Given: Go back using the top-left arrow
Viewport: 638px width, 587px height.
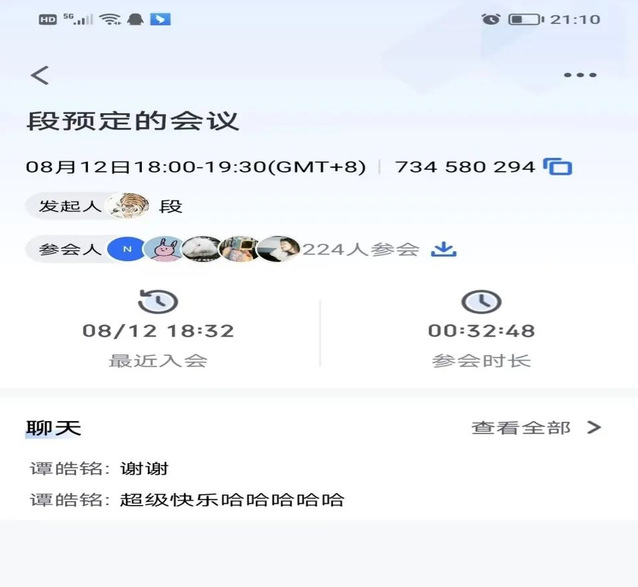Looking at the screenshot, I should coord(40,75).
